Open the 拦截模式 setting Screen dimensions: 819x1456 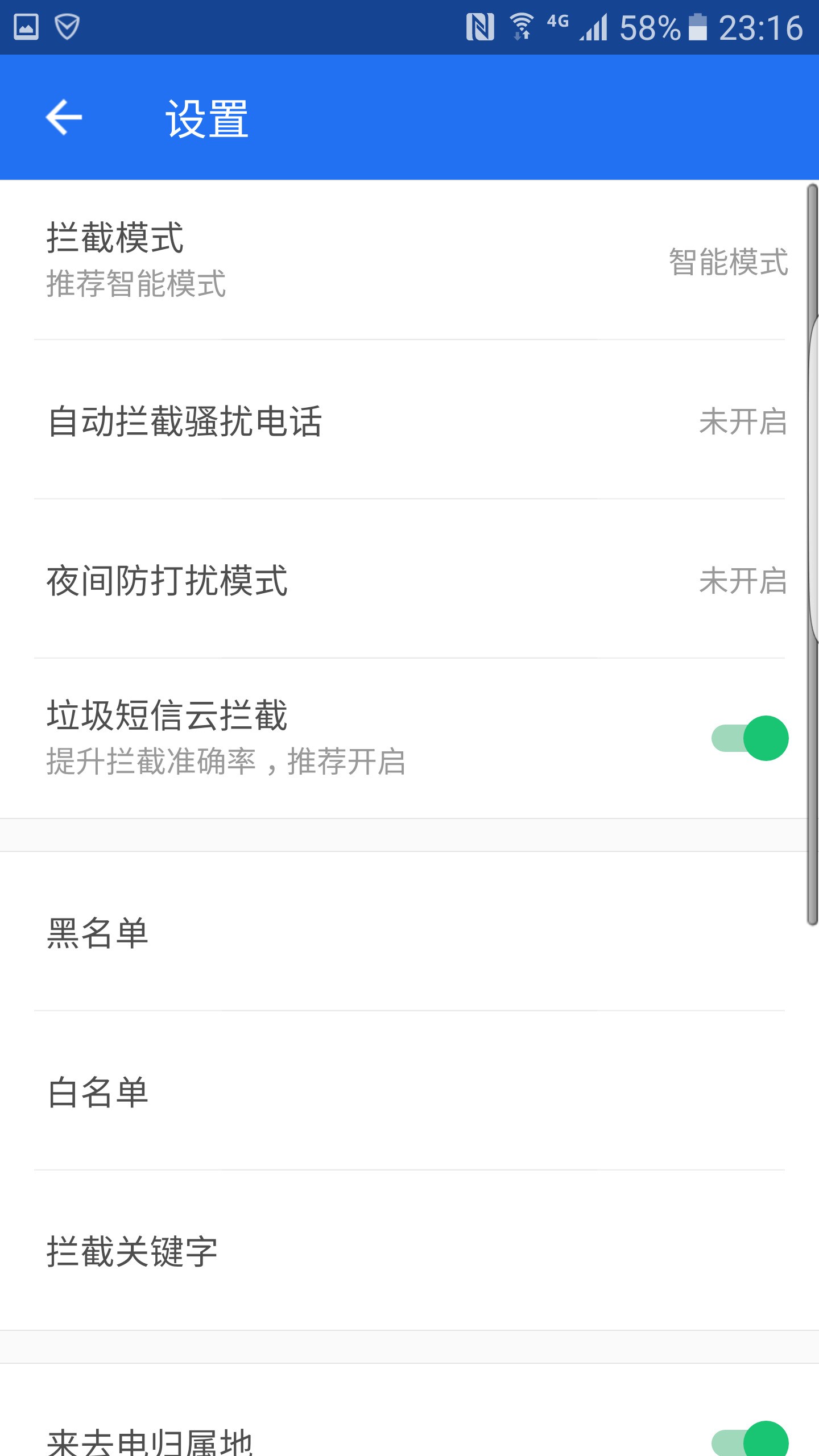(409, 260)
